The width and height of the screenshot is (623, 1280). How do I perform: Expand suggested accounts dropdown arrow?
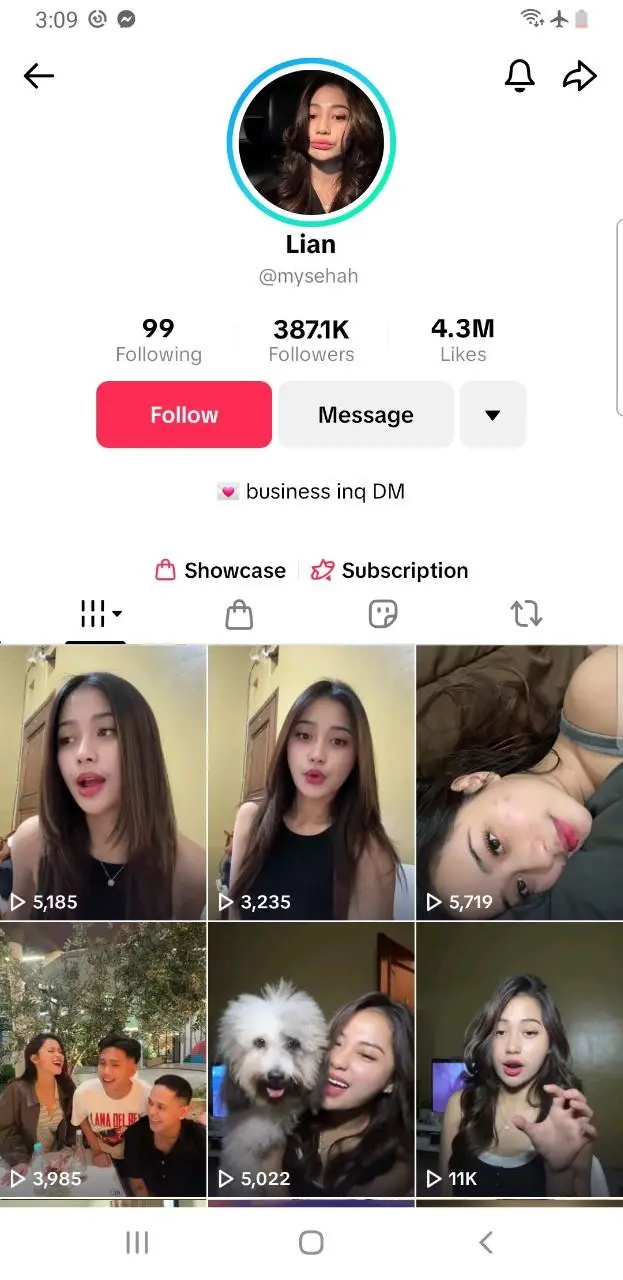[x=492, y=414]
